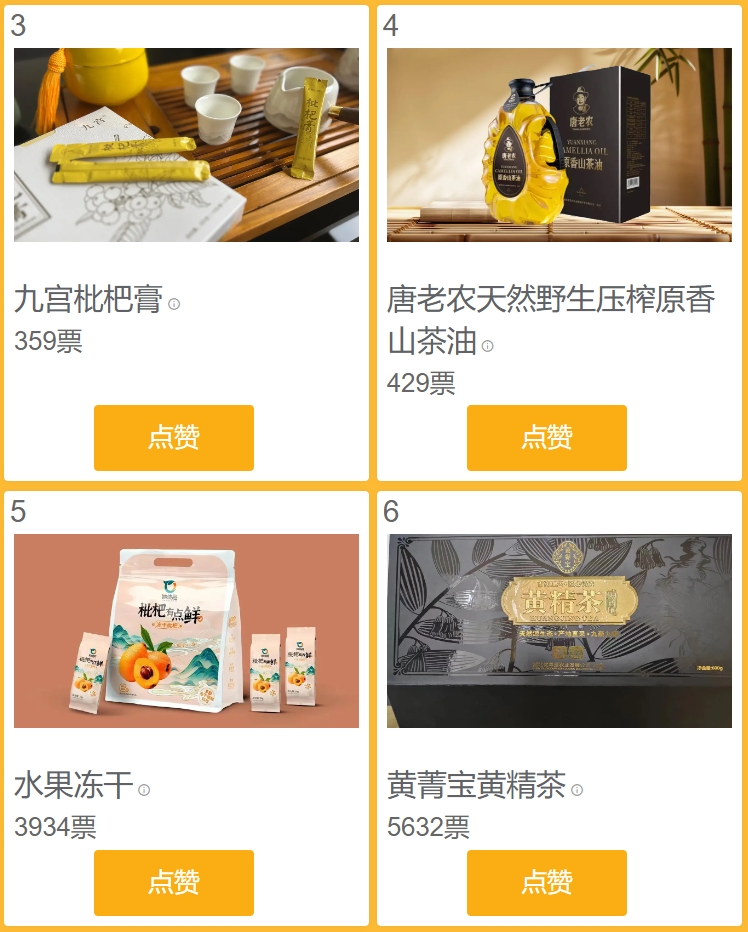Vote 点赞 for 九宫枇杷膏
Image resolution: width=748 pixels, height=932 pixels.
173,437
